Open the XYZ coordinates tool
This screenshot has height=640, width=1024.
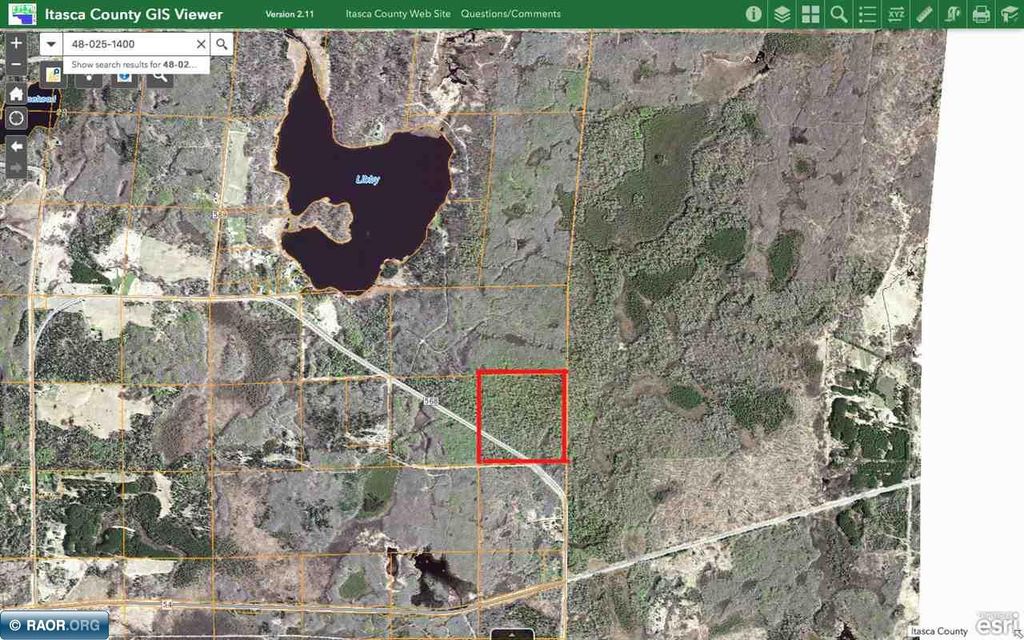tap(896, 14)
